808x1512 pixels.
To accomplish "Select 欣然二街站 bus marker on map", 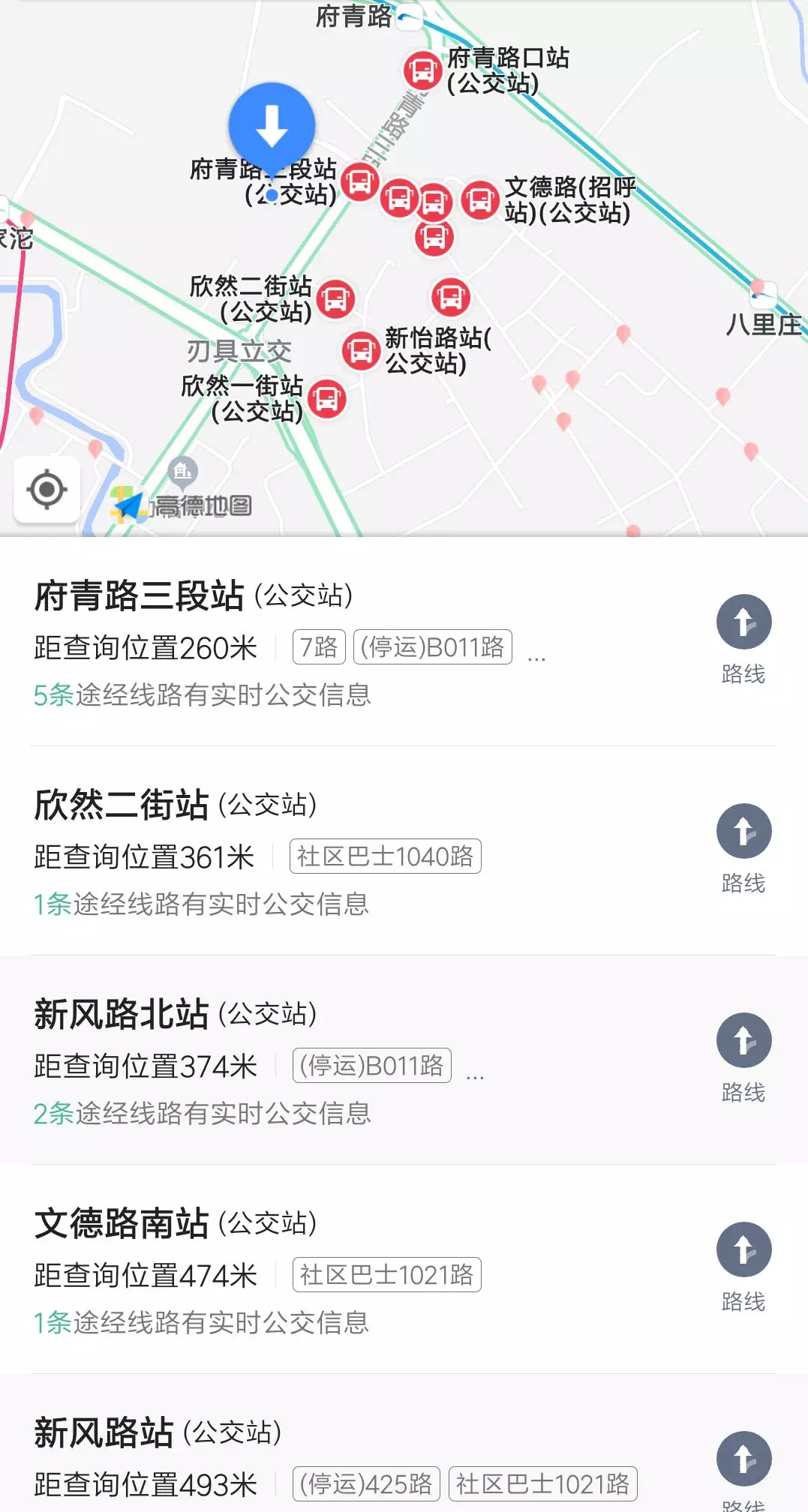I will (x=335, y=298).
